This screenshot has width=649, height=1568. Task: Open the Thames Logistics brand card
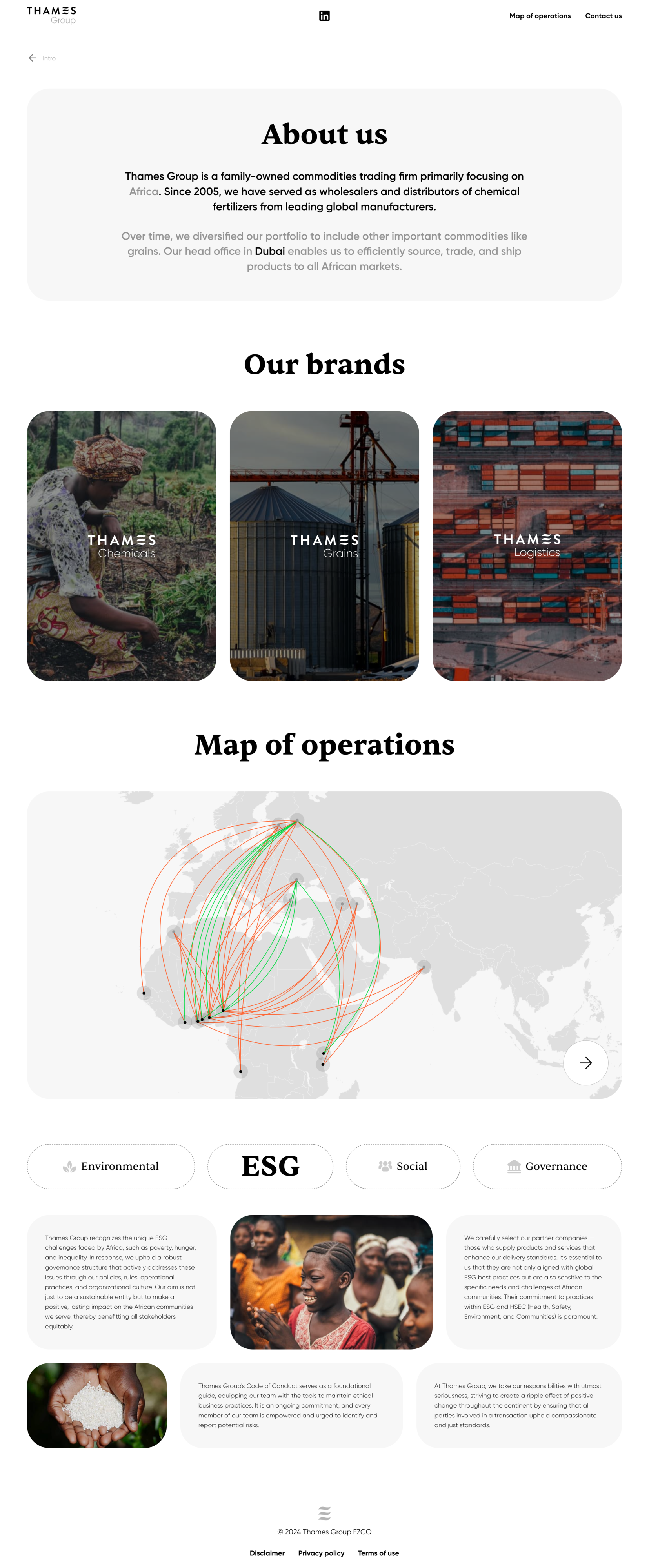click(x=527, y=545)
